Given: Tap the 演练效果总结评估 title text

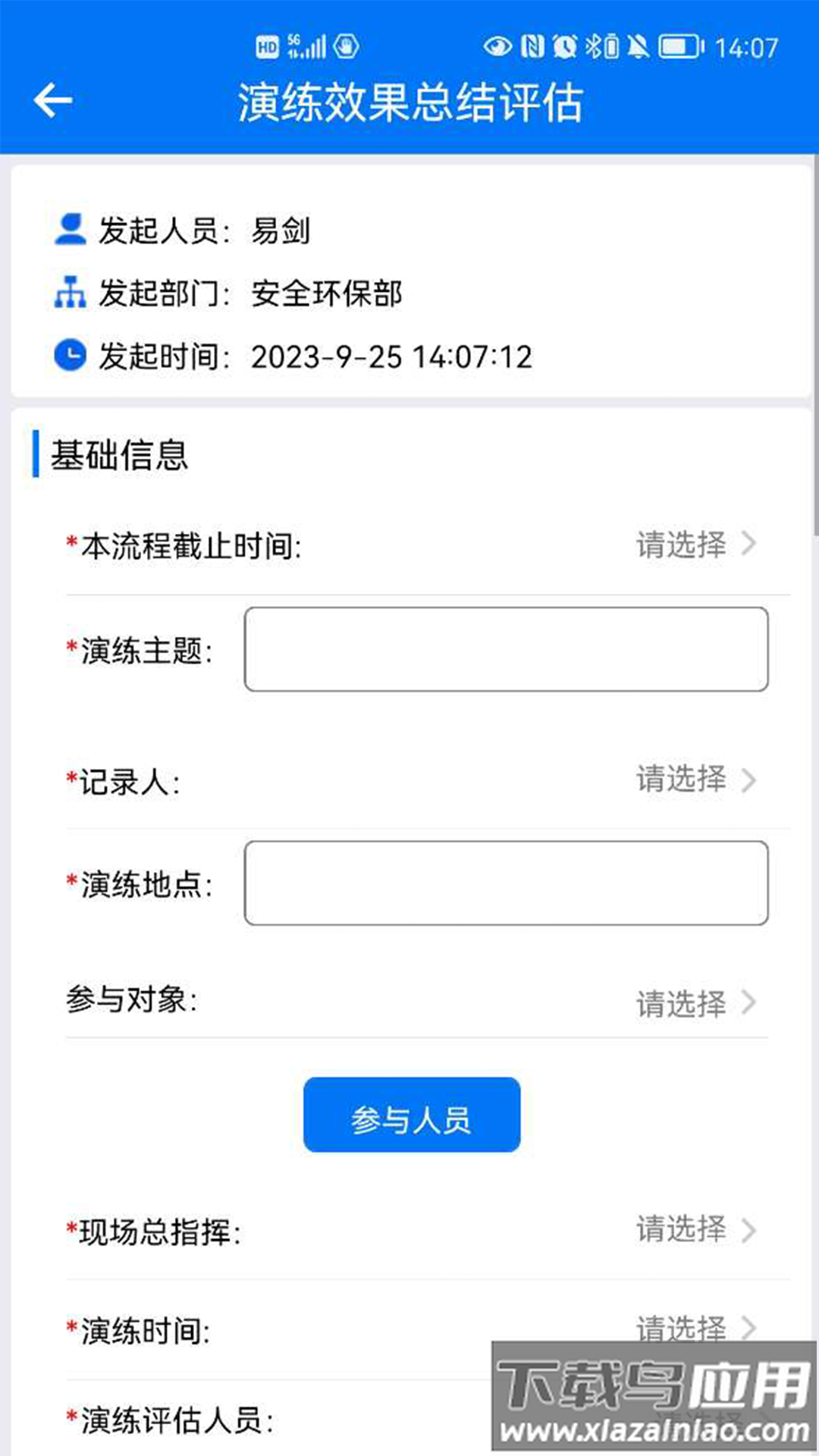Looking at the screenshot, I should click(409, 105).
